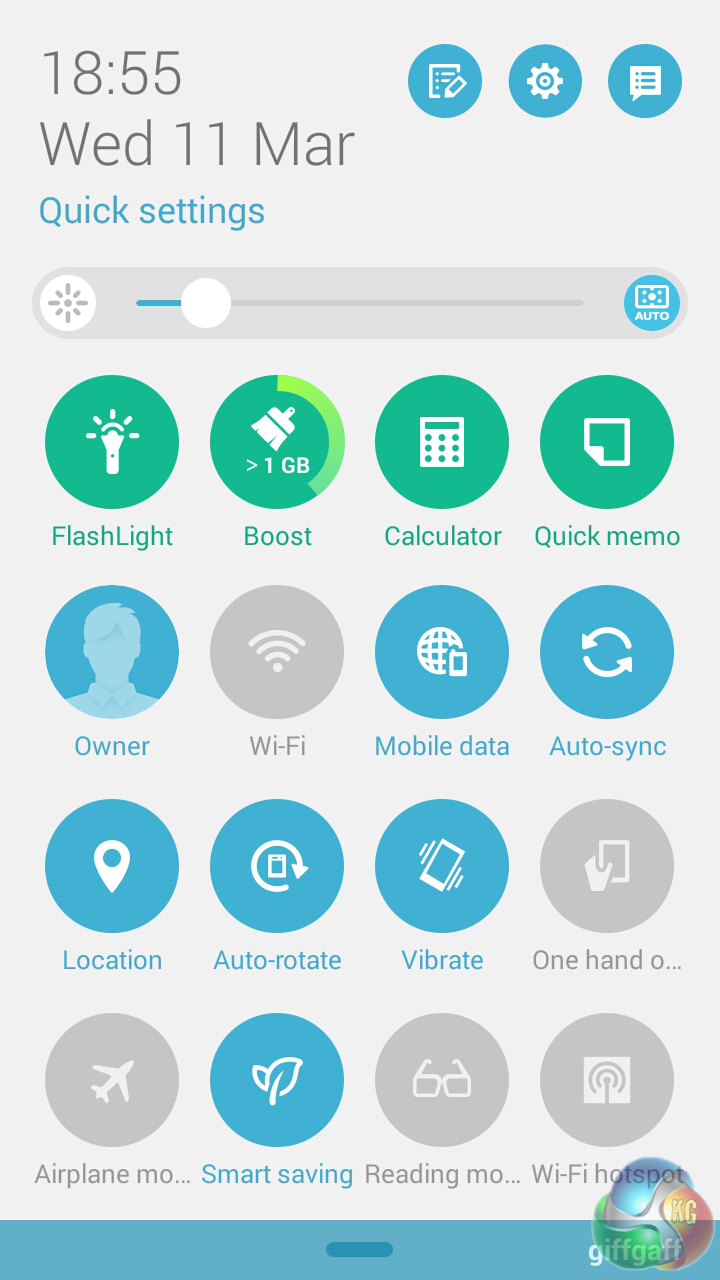Open the Calculator shortcut

click(442, 442)
